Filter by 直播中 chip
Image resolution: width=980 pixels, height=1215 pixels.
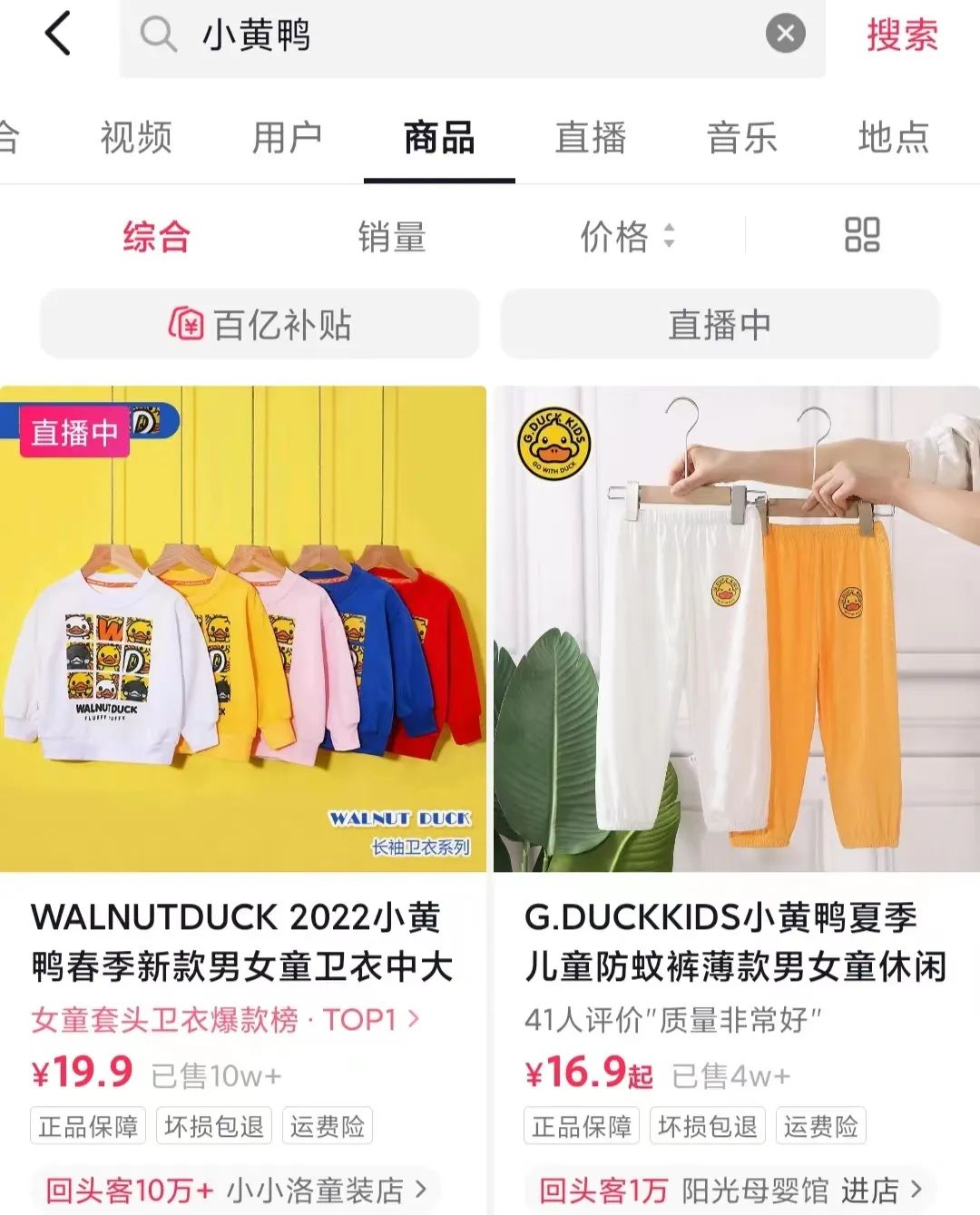point(720,324)
